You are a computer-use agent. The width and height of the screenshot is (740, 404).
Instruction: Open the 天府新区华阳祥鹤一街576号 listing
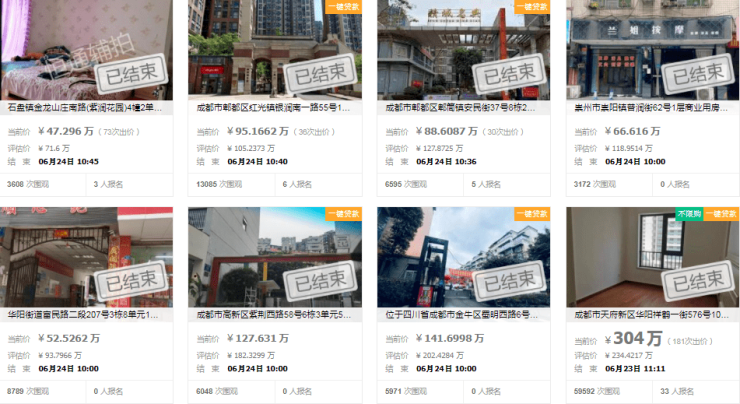[650, 314]
